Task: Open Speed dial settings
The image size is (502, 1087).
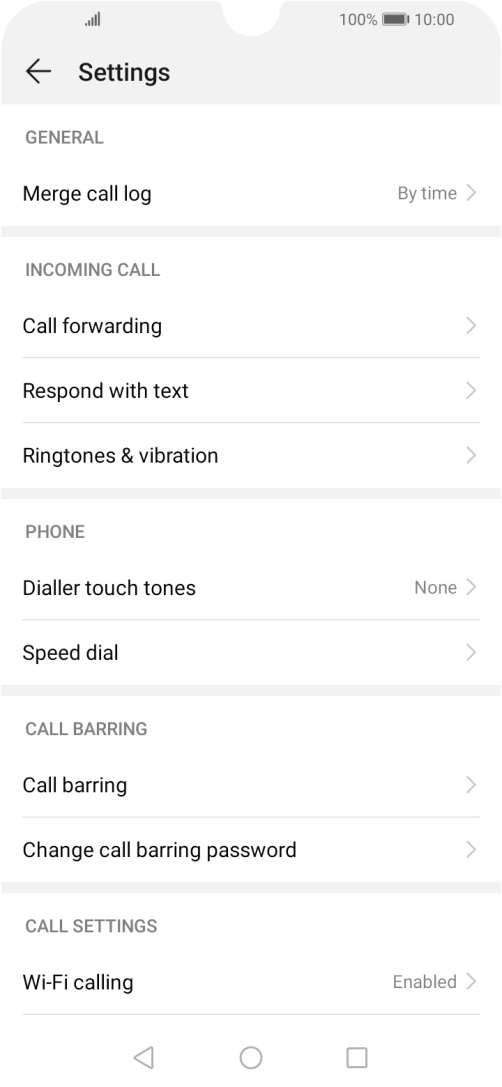Action: tap(251, 652)
